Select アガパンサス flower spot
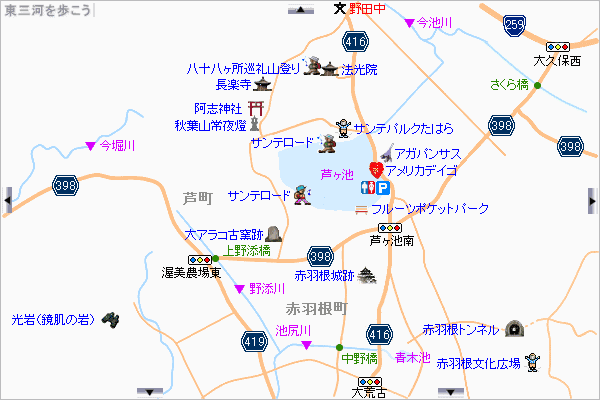This screenshot has width=600, height=400. pos(427,153)
